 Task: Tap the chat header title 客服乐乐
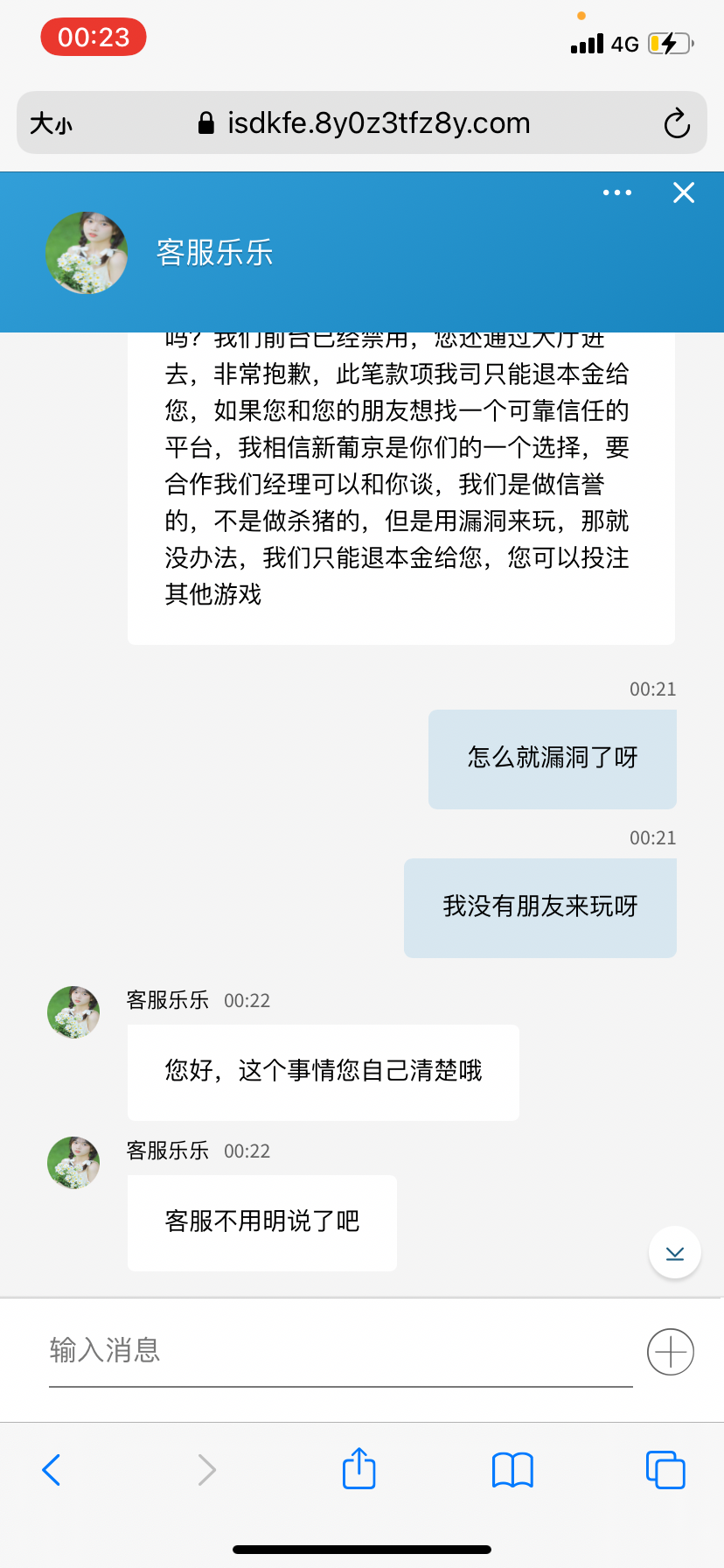213,252
